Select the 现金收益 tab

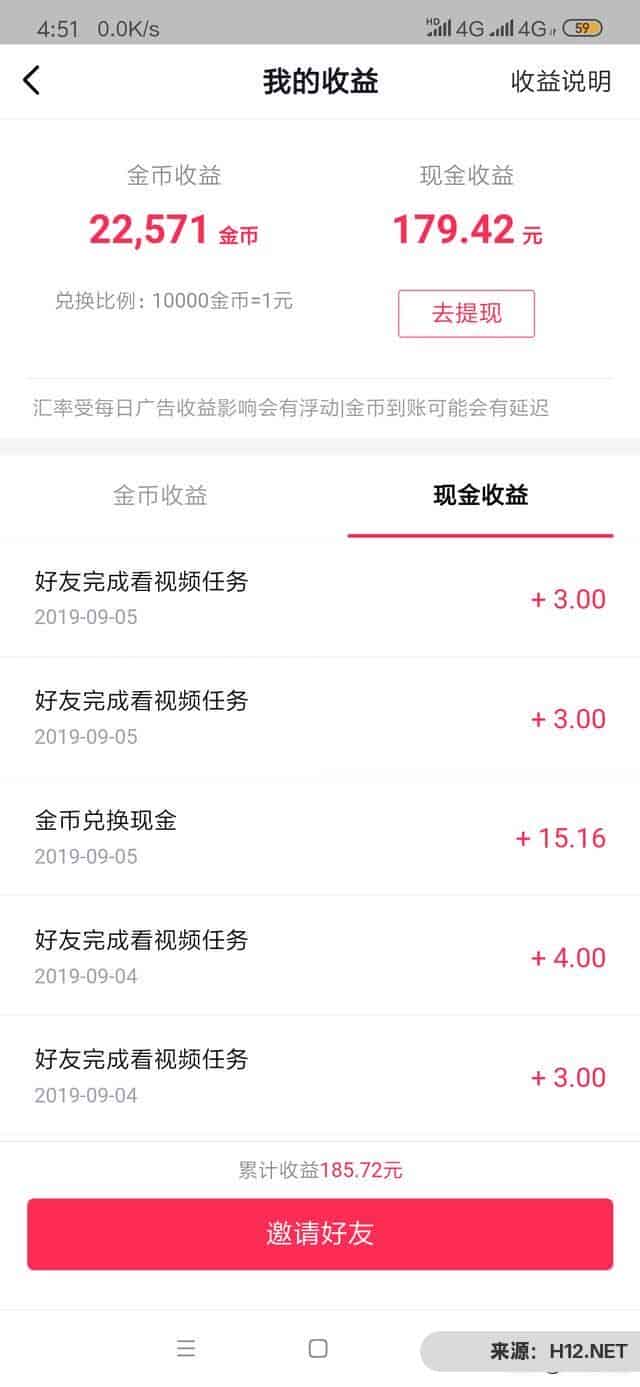[x=480, y=495]
